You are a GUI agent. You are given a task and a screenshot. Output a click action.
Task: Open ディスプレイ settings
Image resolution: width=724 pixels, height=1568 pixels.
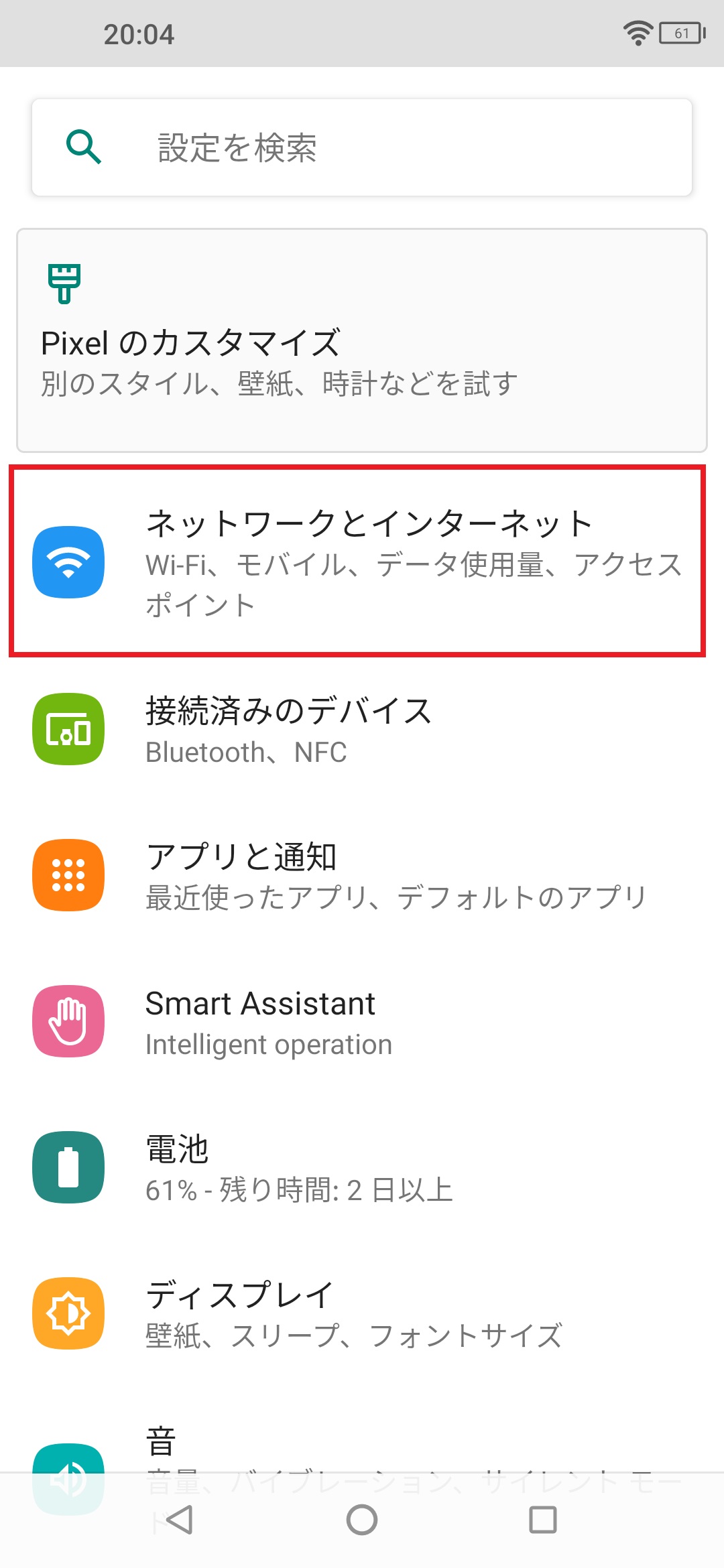(362, 1313)
